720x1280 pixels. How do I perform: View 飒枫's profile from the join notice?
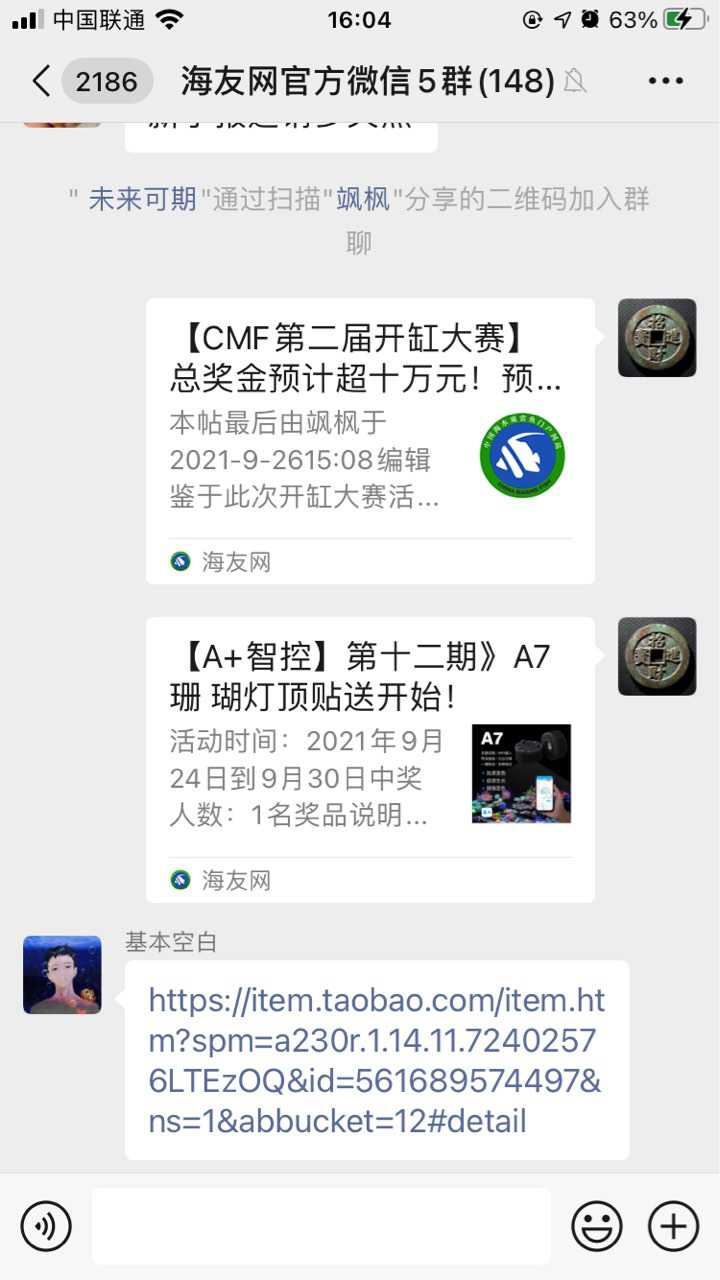coord(362,199)
